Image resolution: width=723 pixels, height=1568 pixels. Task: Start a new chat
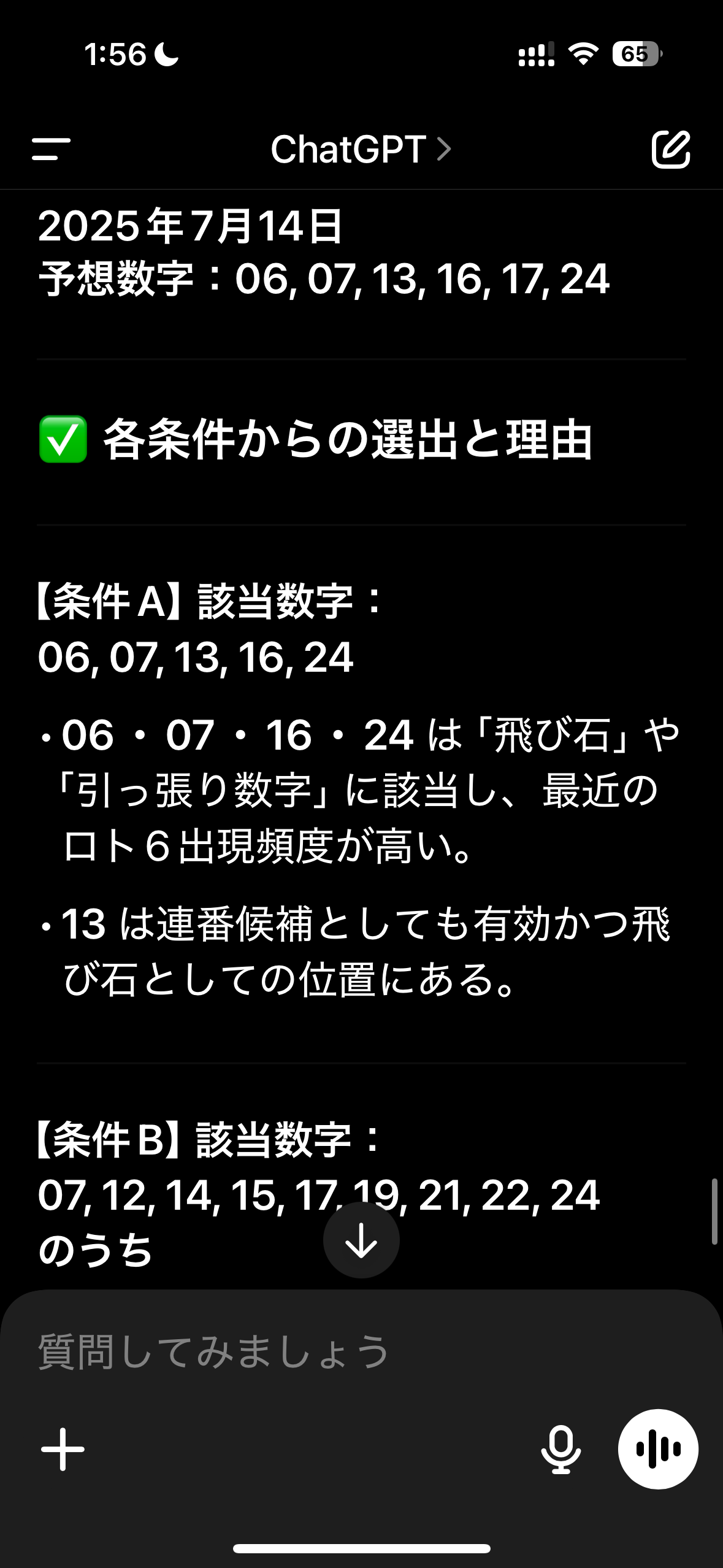(x=671, y=149)
